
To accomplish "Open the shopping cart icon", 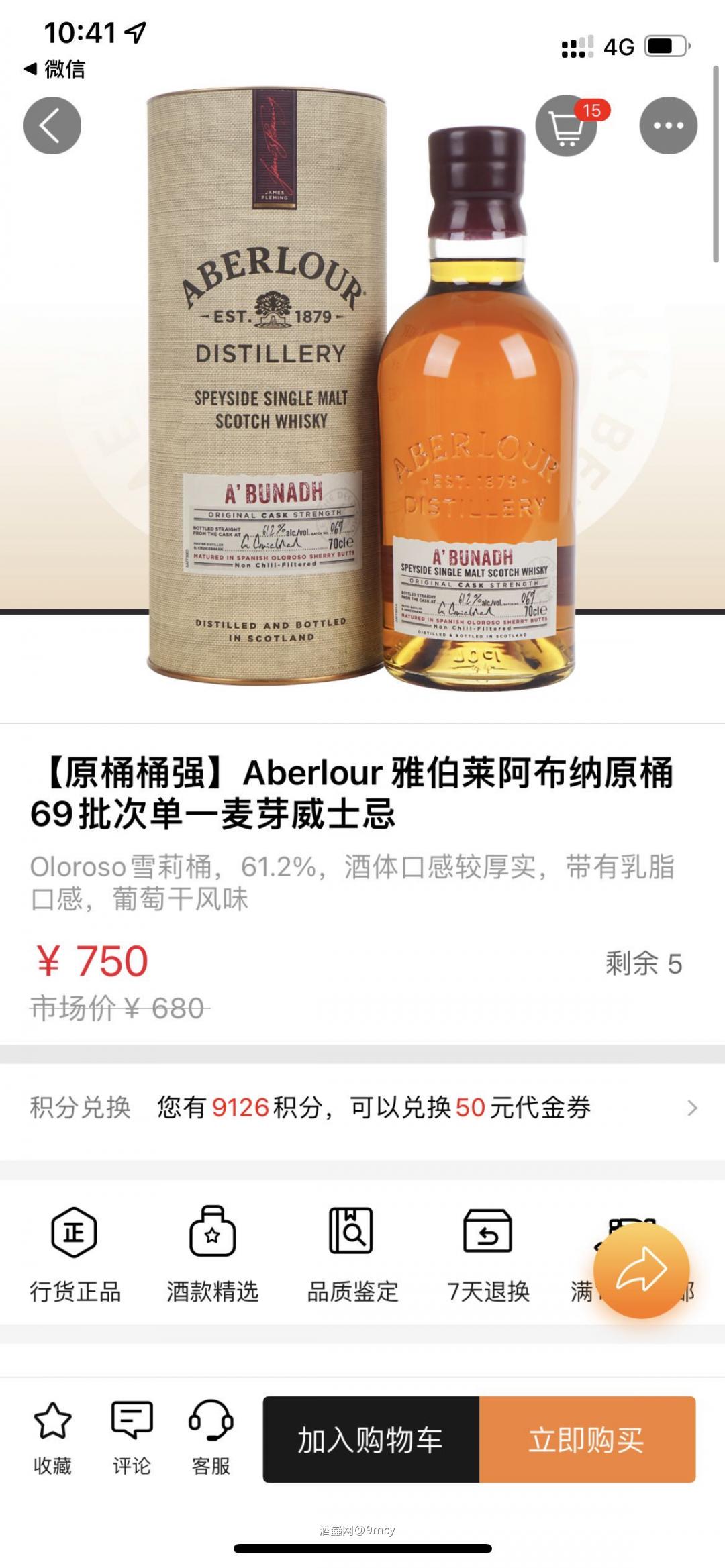I will coord(567,125).
